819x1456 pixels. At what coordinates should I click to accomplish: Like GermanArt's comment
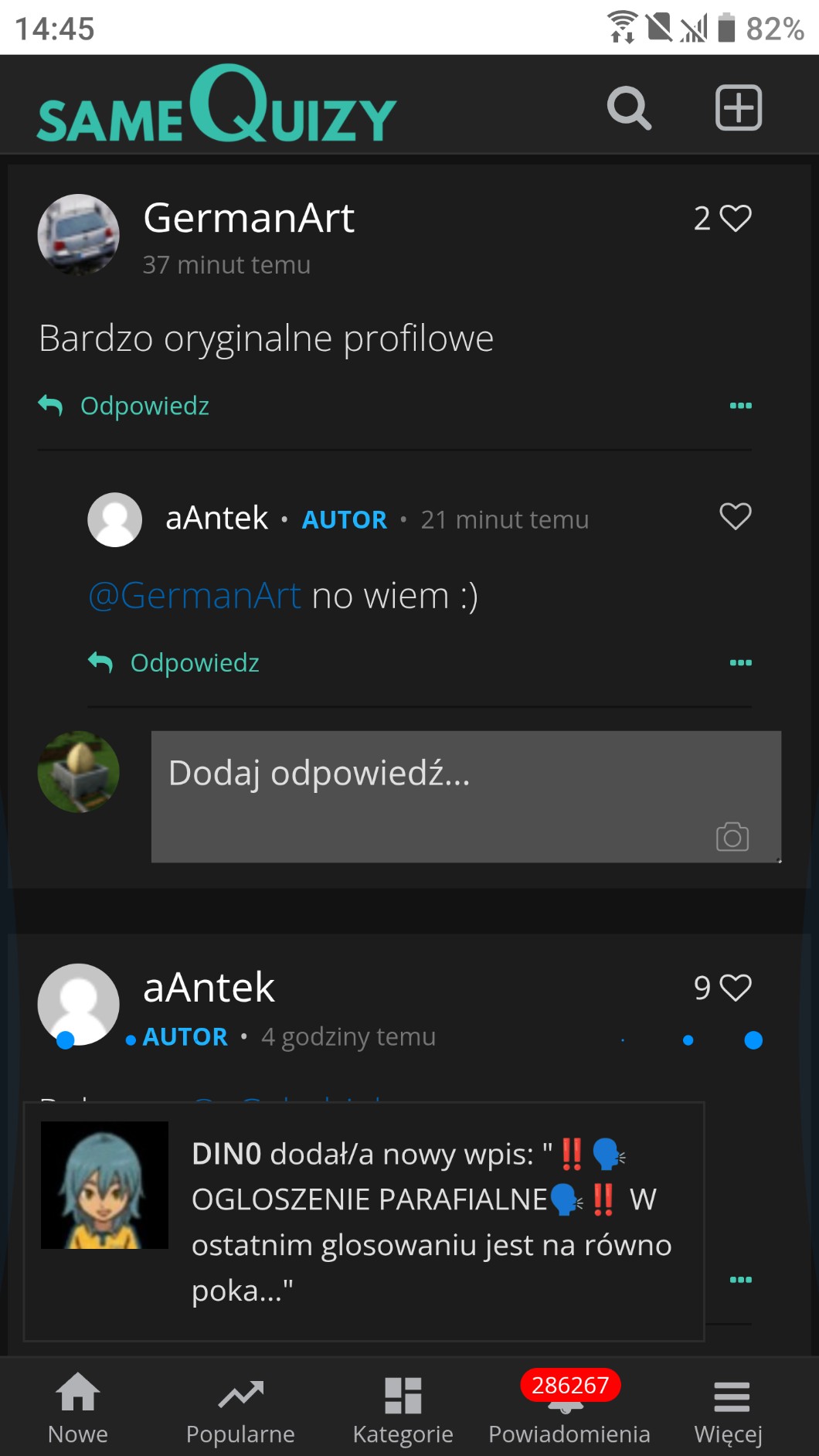pyautogui.click(x=735, y=218)
